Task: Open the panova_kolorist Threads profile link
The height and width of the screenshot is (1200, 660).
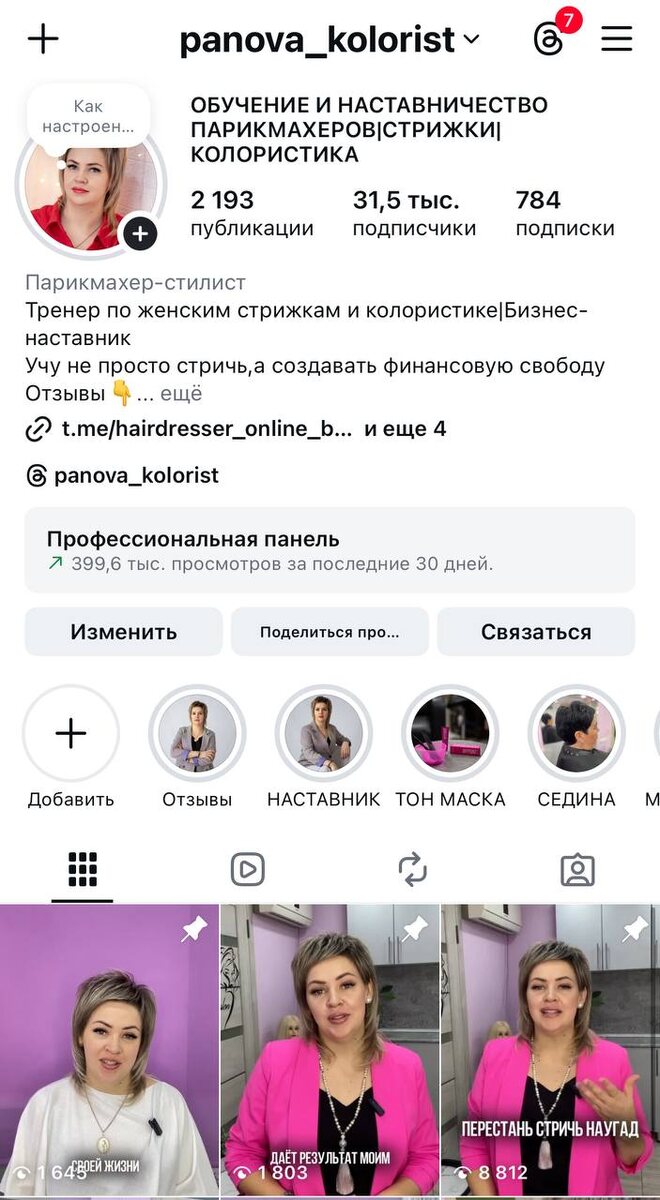Action: tap(135, 475)
